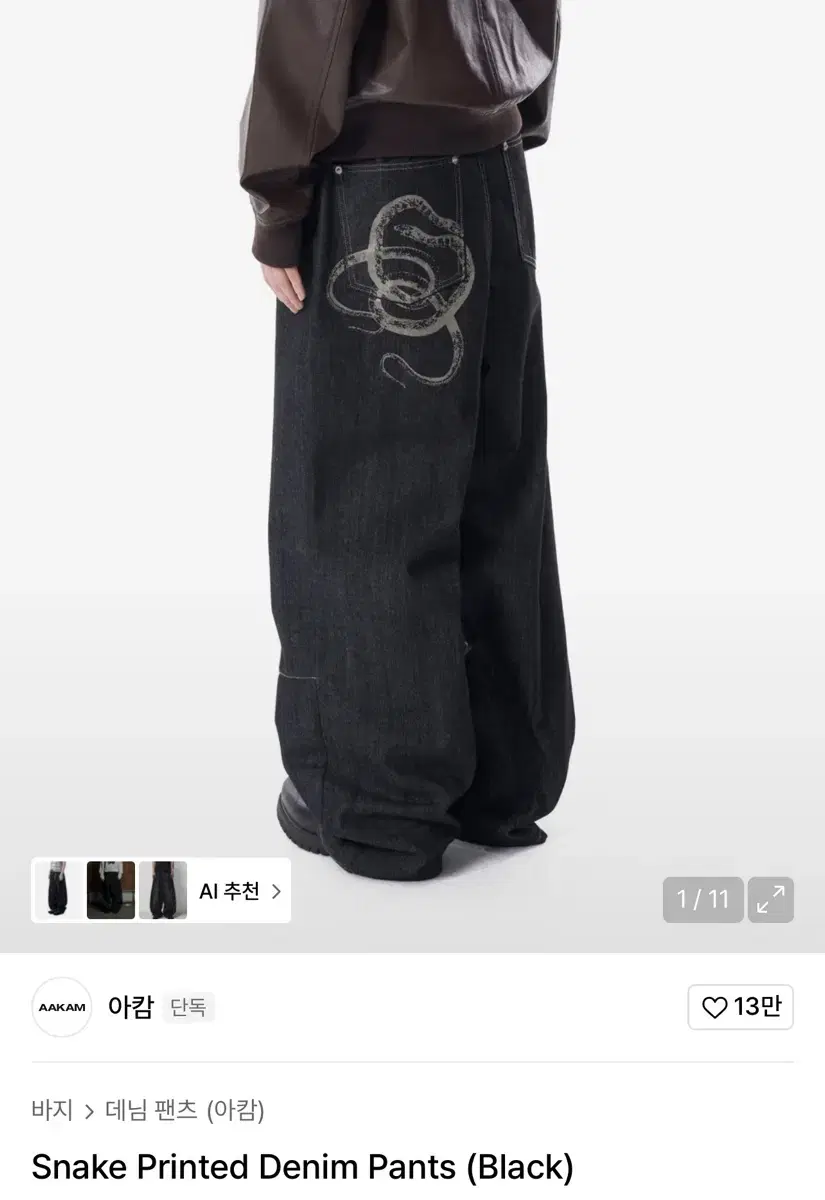Open the 단독 badge next to 아캄
The height and width of the screenshot is (1200, 825).
click(188, 1008)
